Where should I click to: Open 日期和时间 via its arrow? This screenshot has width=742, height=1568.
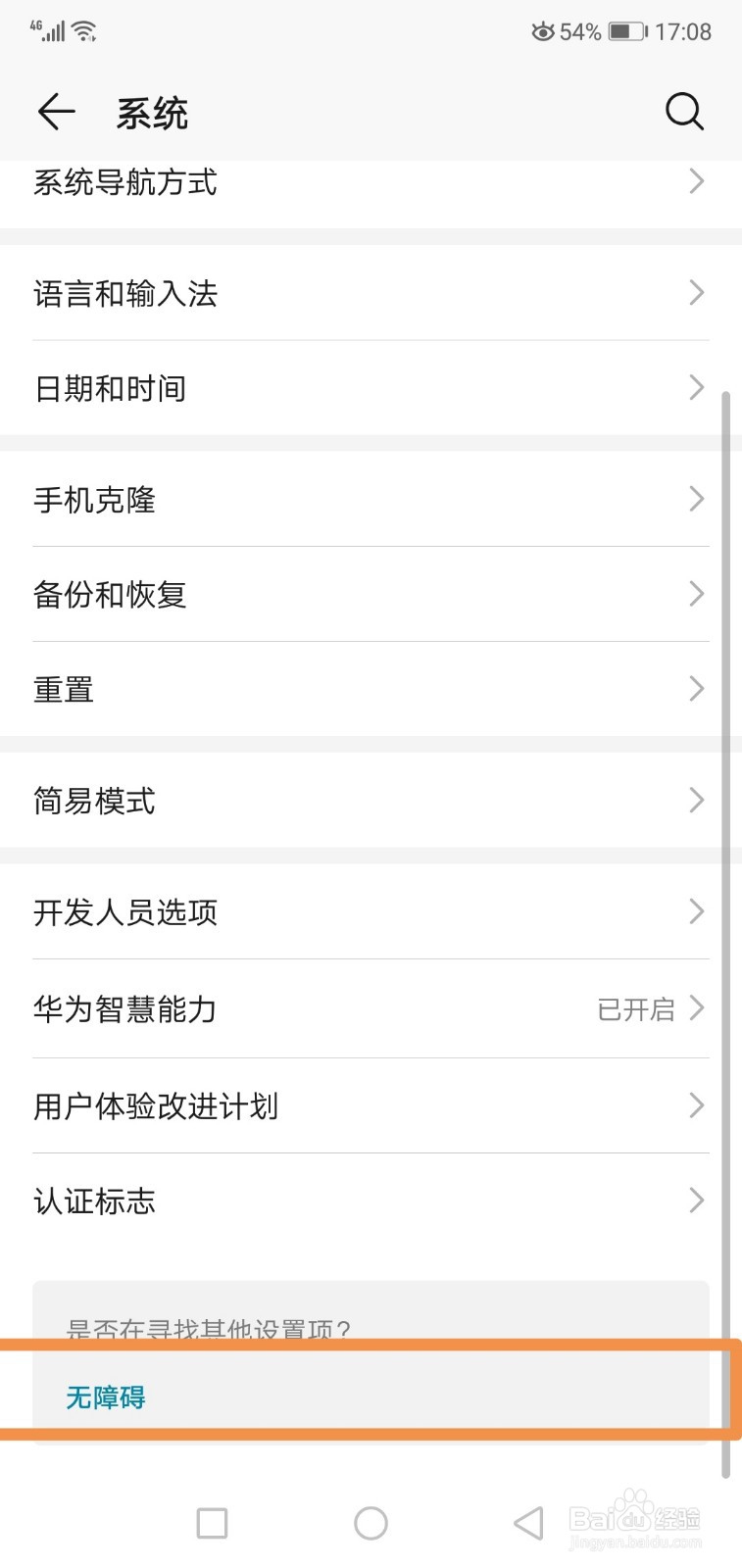[x=371, y=388]
